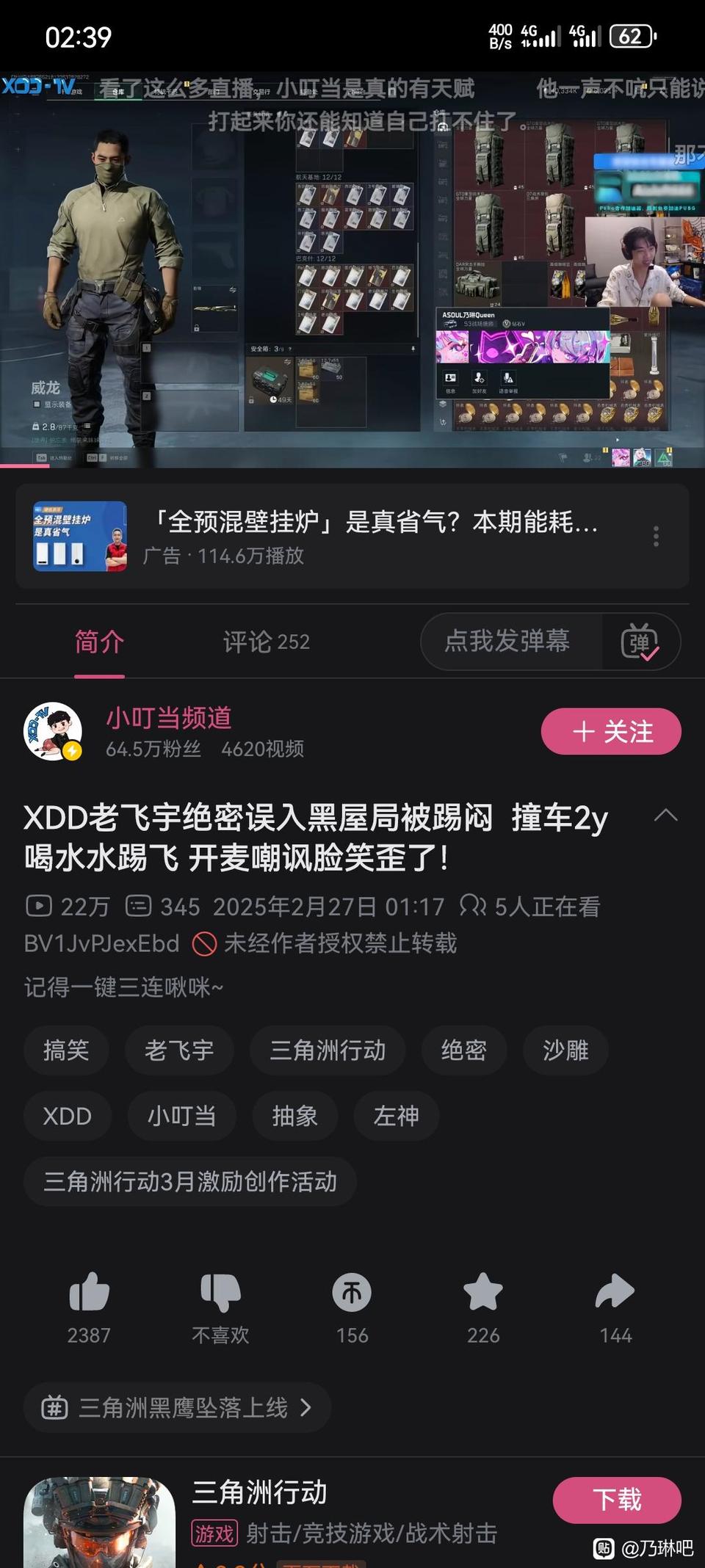
Task: Select the 搞笑 tag chip
Action: [66, 1050]
